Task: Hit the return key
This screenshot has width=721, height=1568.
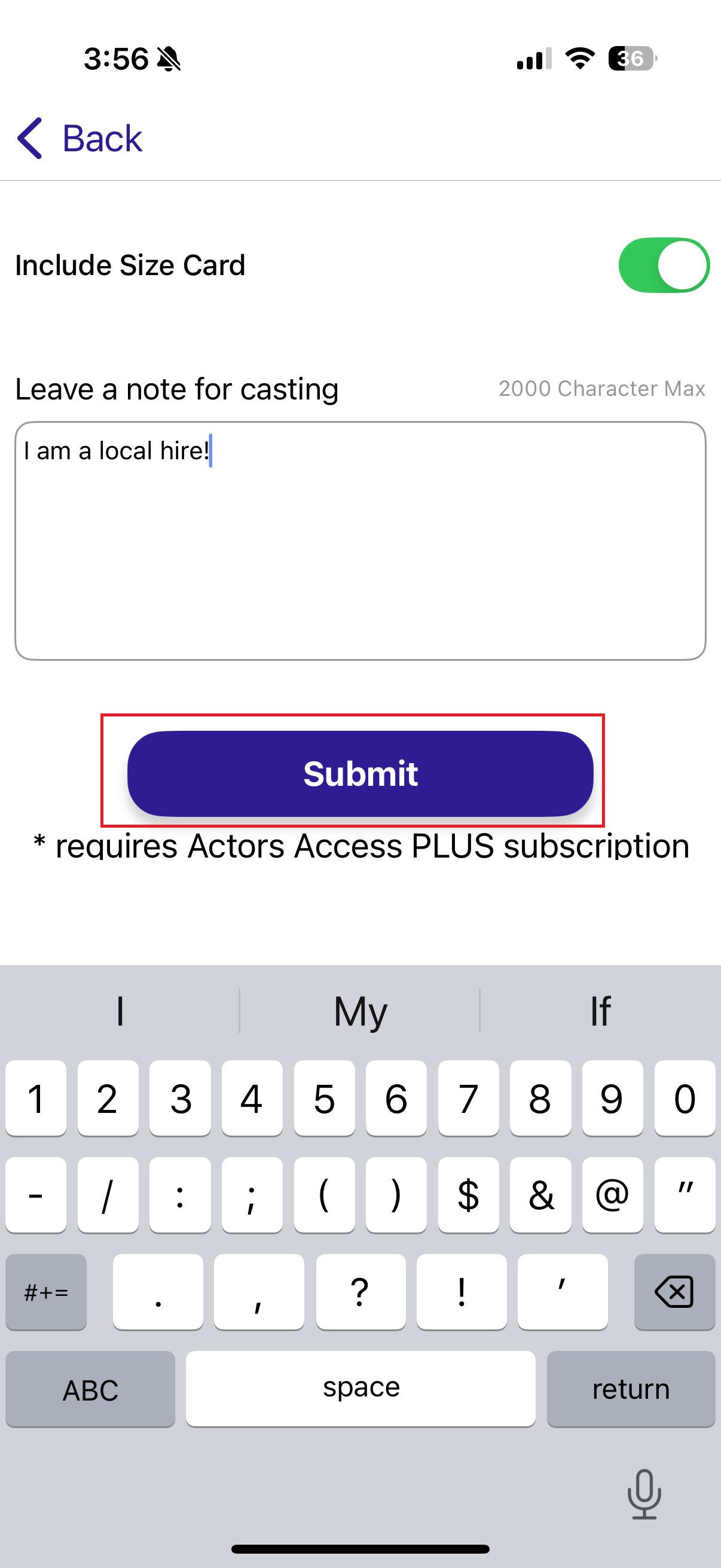Action: pos(631,1389)
